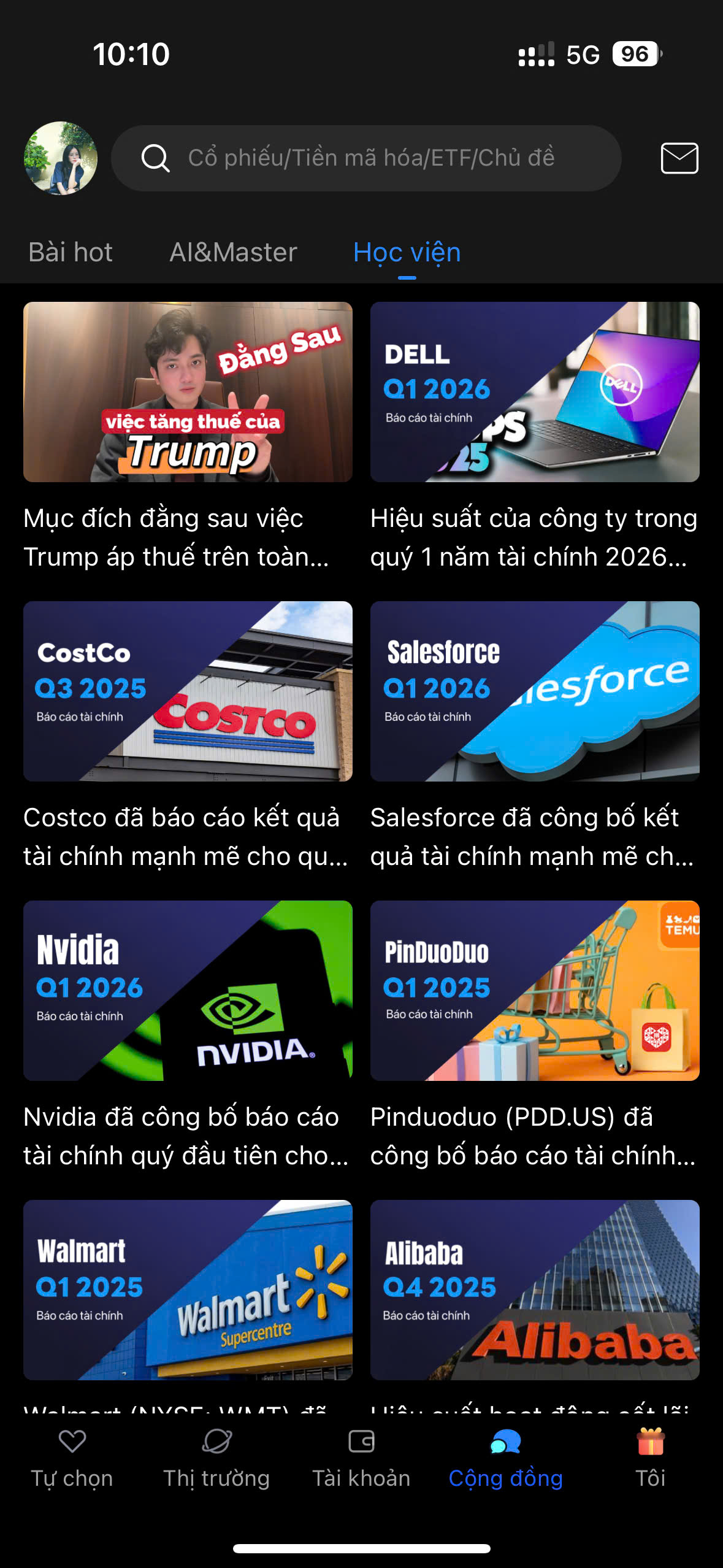Open the CostCo Q3 2025 report card
This screenshot has height=1568, width=723.
tap(188, 691)
